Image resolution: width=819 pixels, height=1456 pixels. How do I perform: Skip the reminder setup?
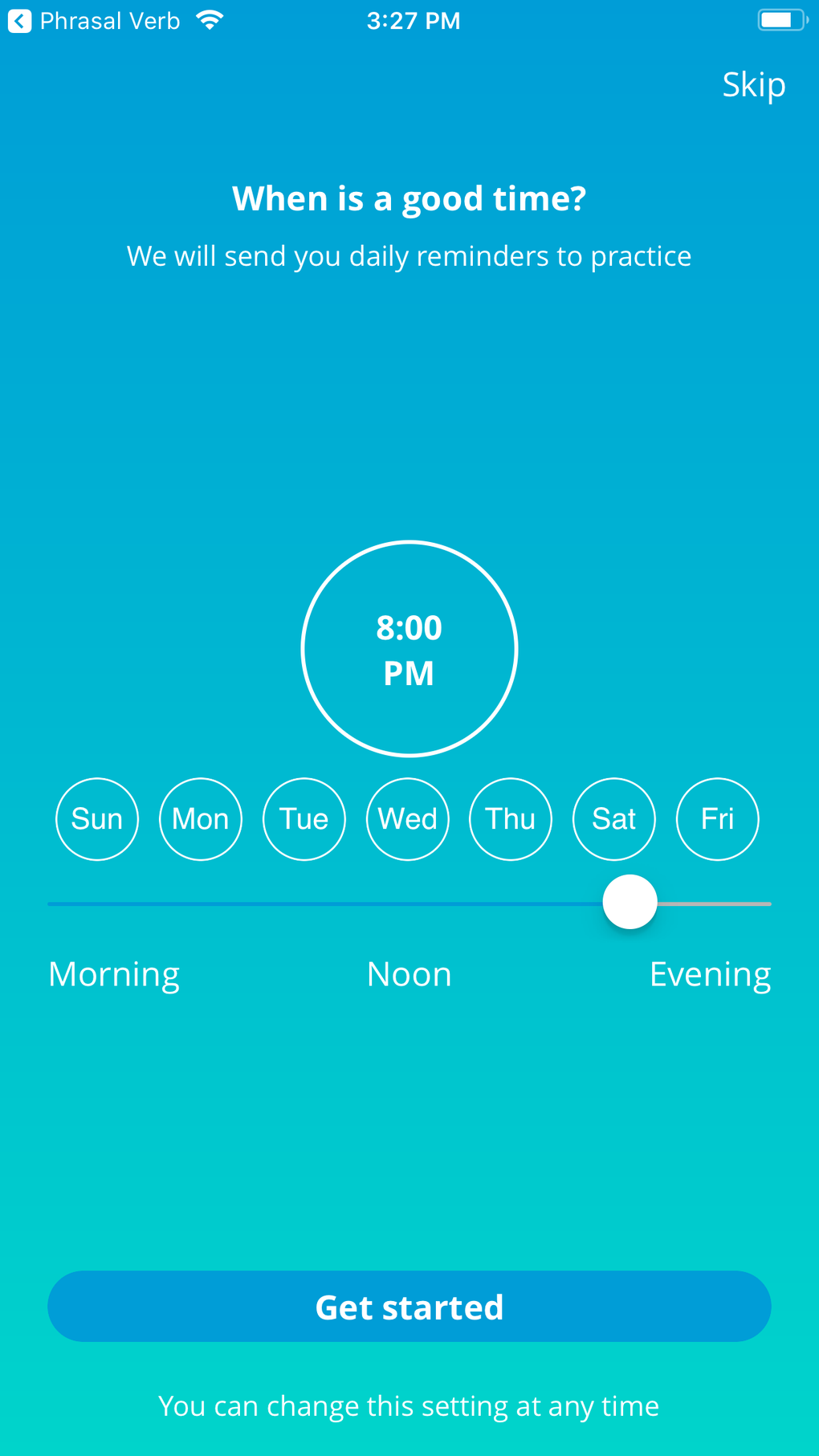click(753, 85)
